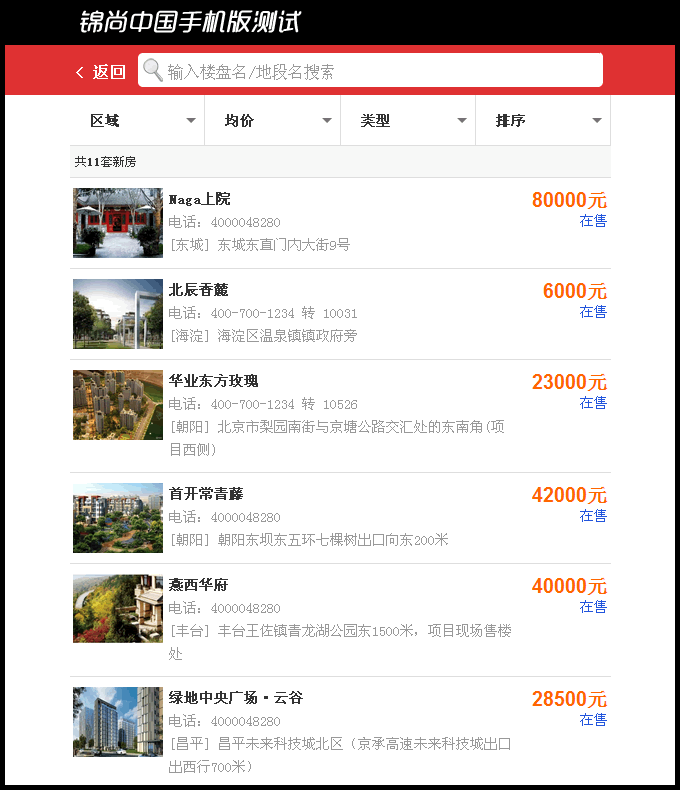View the 北辰香麓 property details
The height and width of the screenshot is (790, 680).
pos(199,290)
